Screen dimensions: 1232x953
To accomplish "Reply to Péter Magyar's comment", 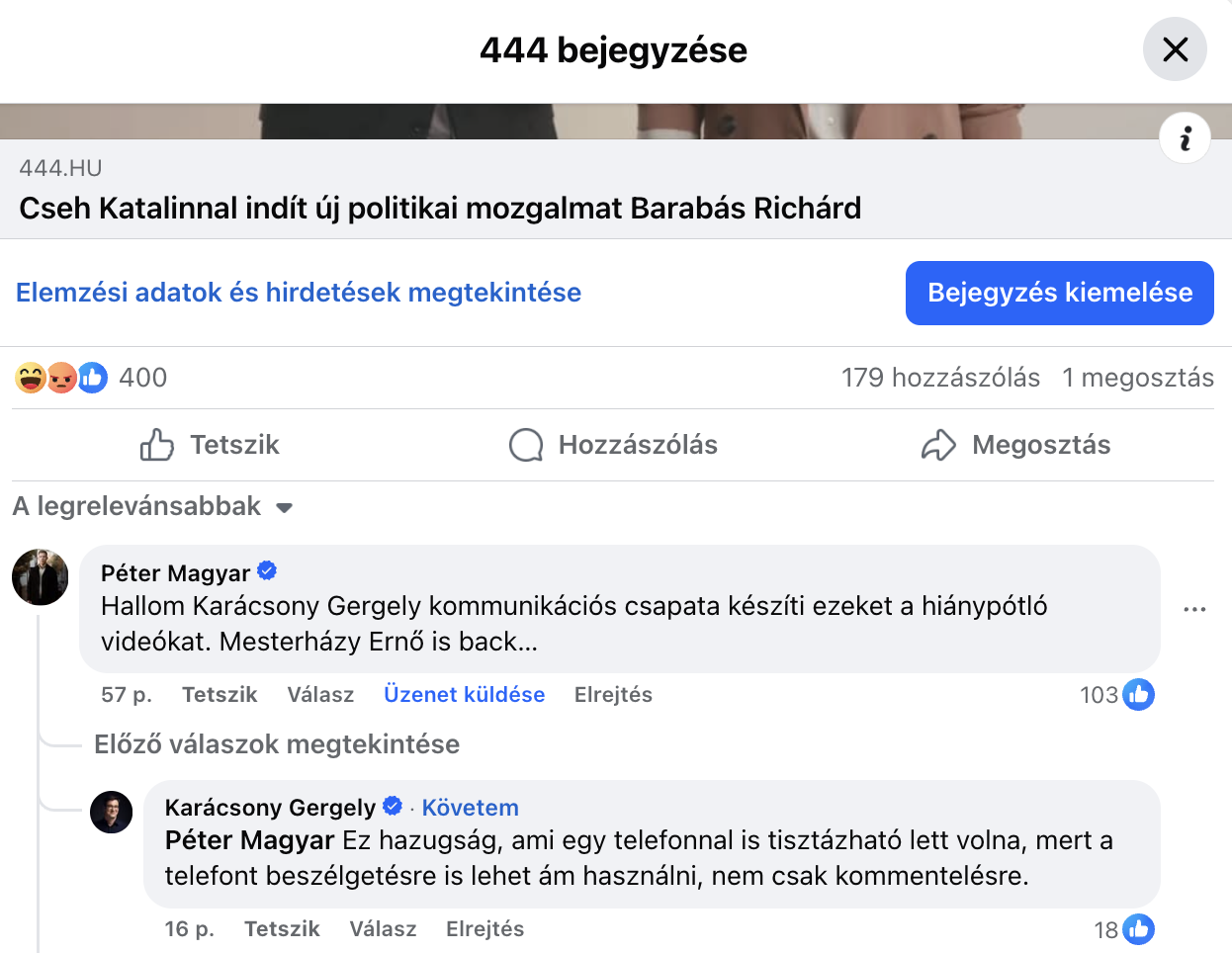I will point(320,695).
